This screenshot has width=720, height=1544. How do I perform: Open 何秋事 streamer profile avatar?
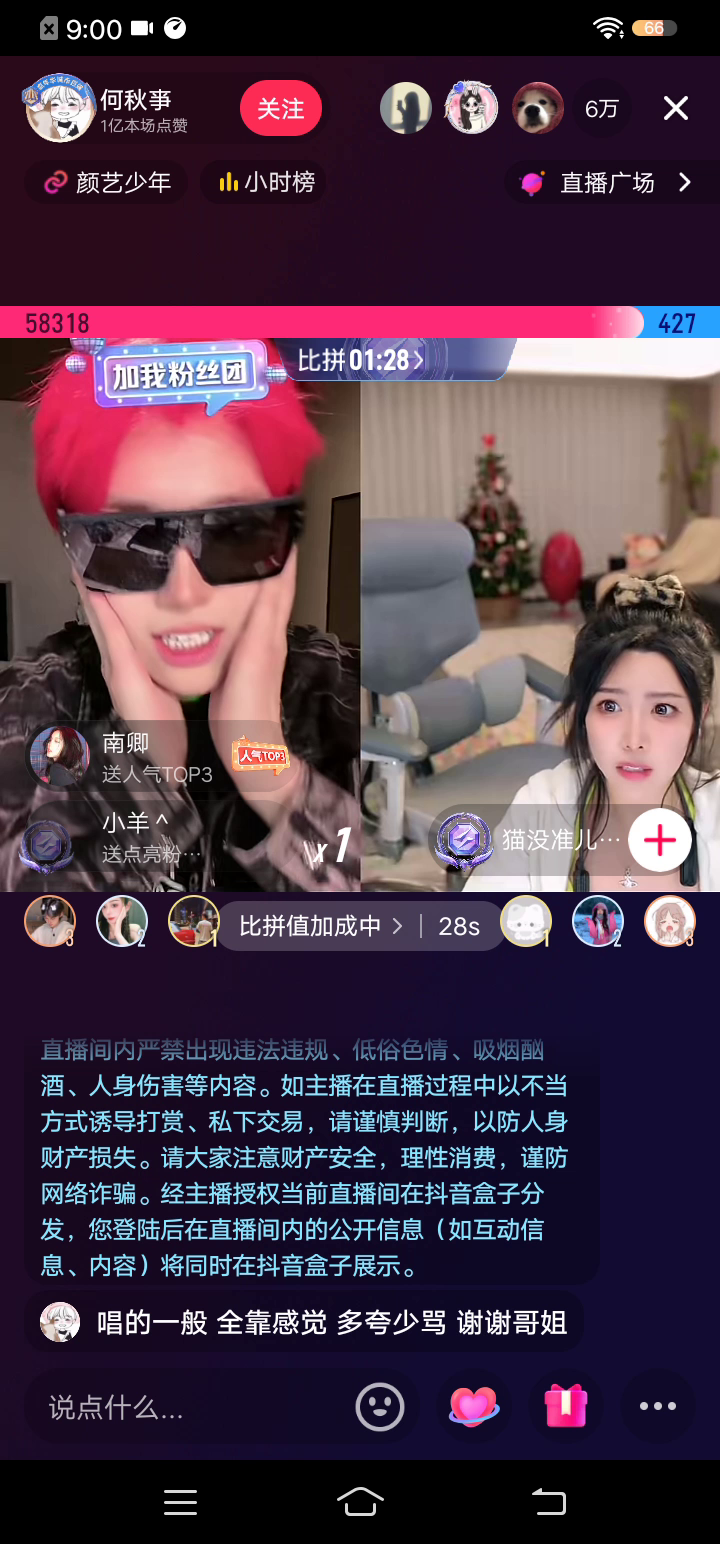point(60,108)
